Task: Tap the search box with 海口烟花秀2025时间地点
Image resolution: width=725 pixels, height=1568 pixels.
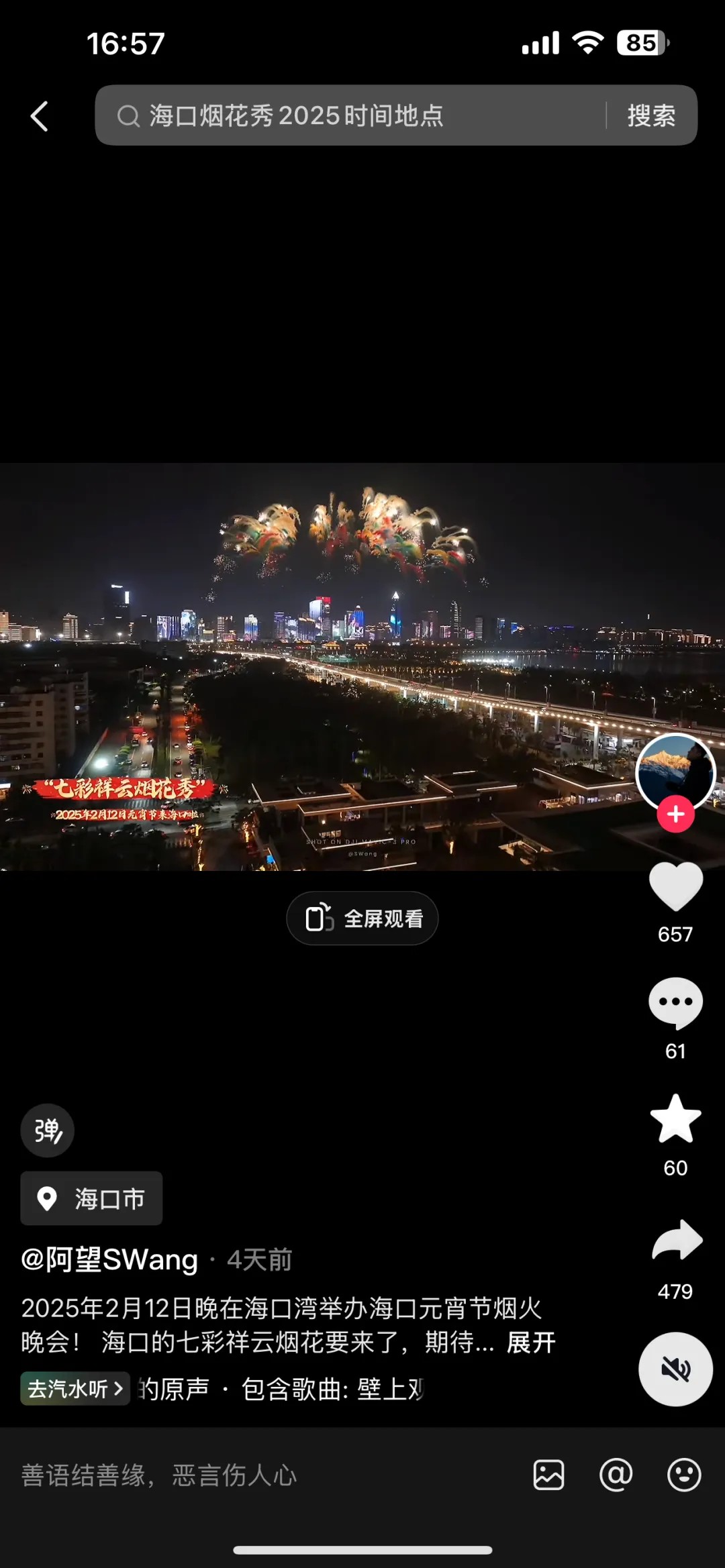Action: 349,115
